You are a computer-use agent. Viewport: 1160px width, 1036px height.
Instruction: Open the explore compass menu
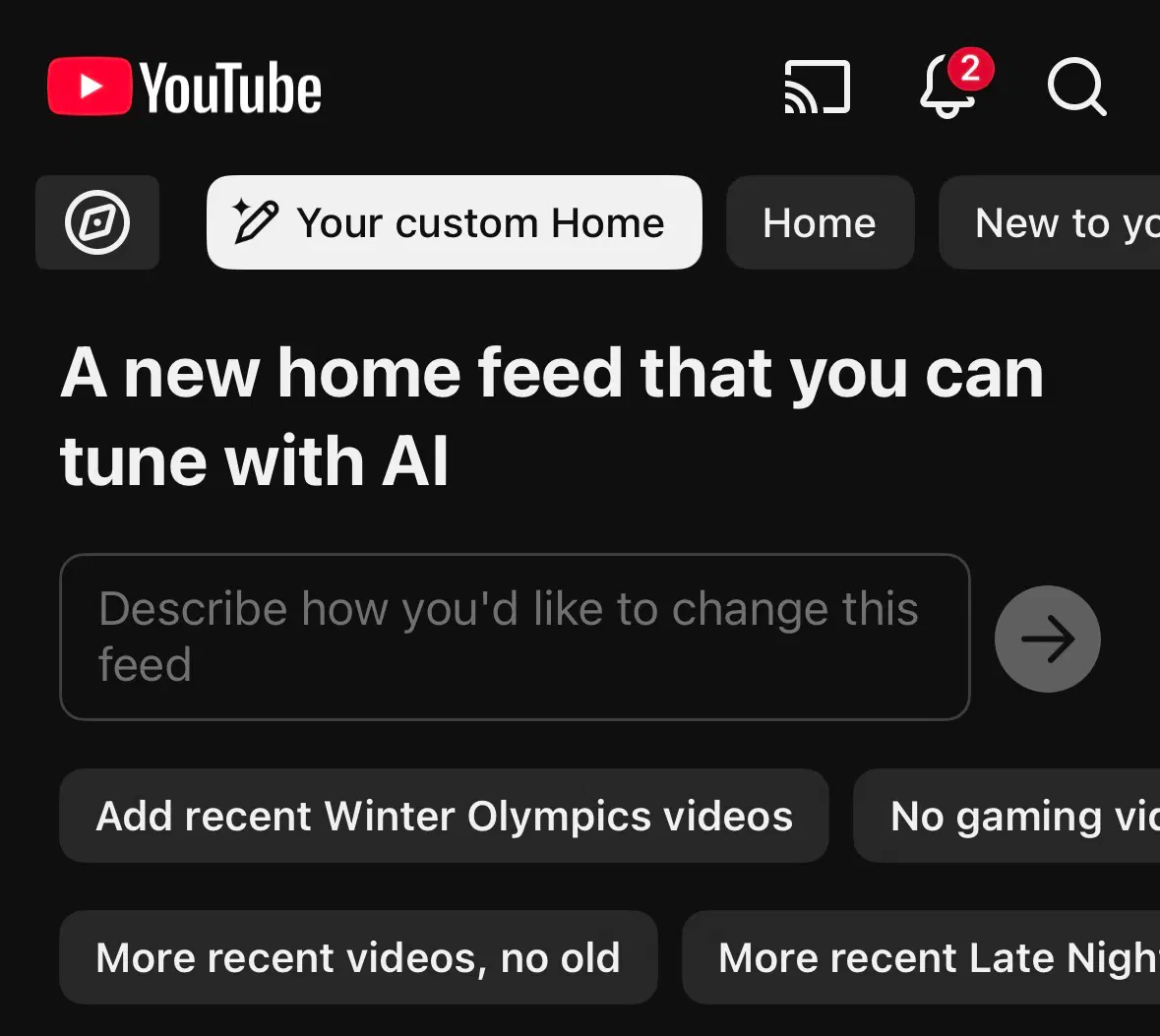pyautogui.click(x=97, y=222)
